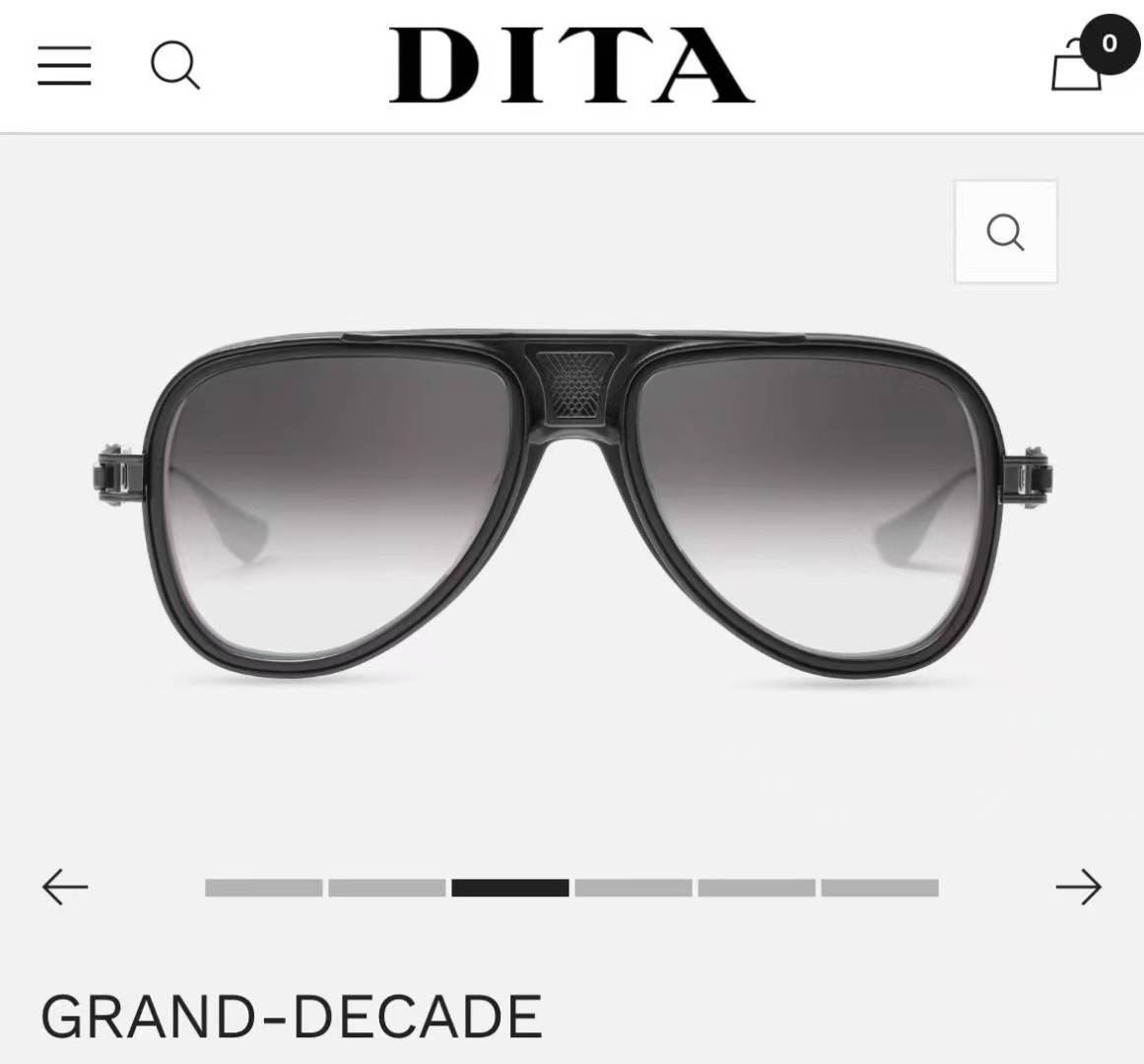
Task: Show the next product image
Action: click(1078, 887)
